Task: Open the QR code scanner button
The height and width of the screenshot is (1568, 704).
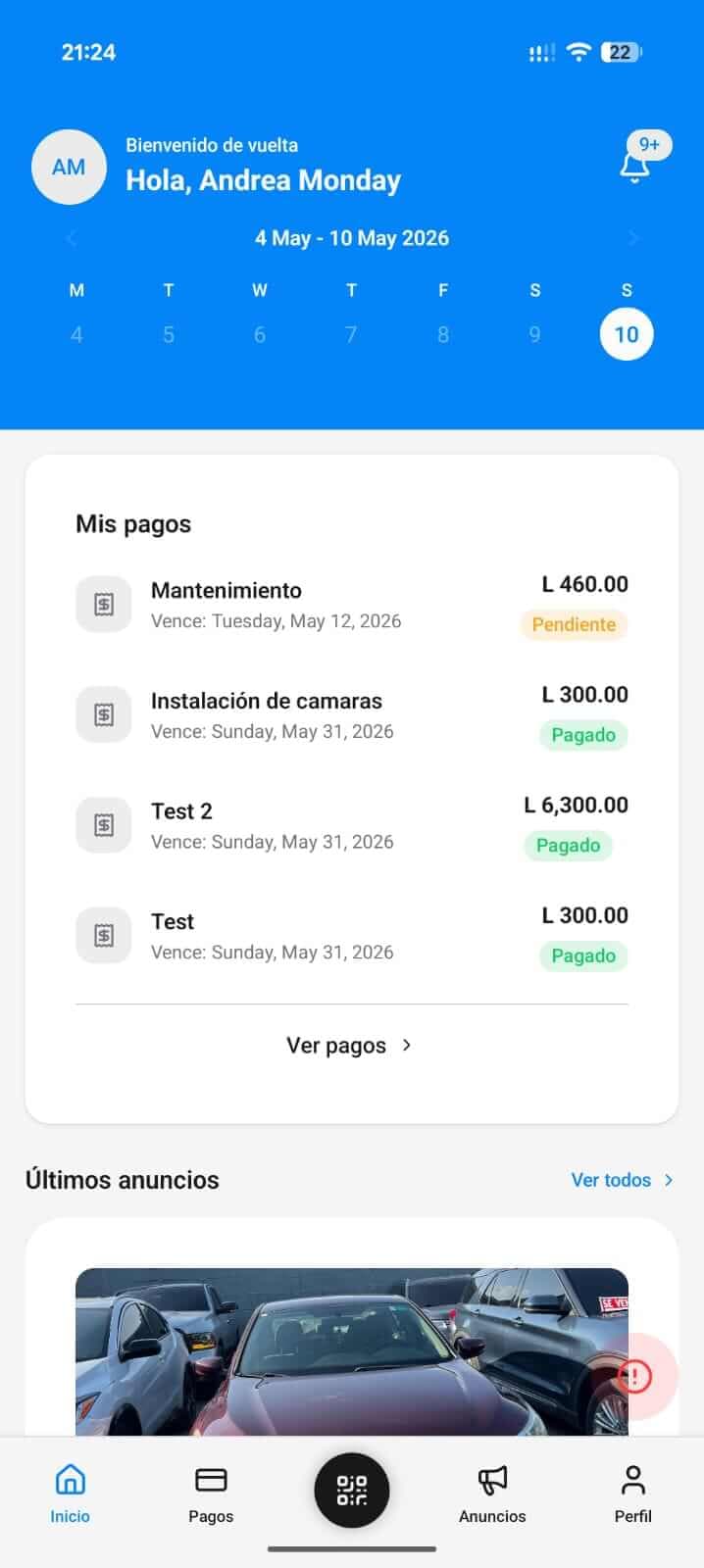Action: [x=352, y=1491]
